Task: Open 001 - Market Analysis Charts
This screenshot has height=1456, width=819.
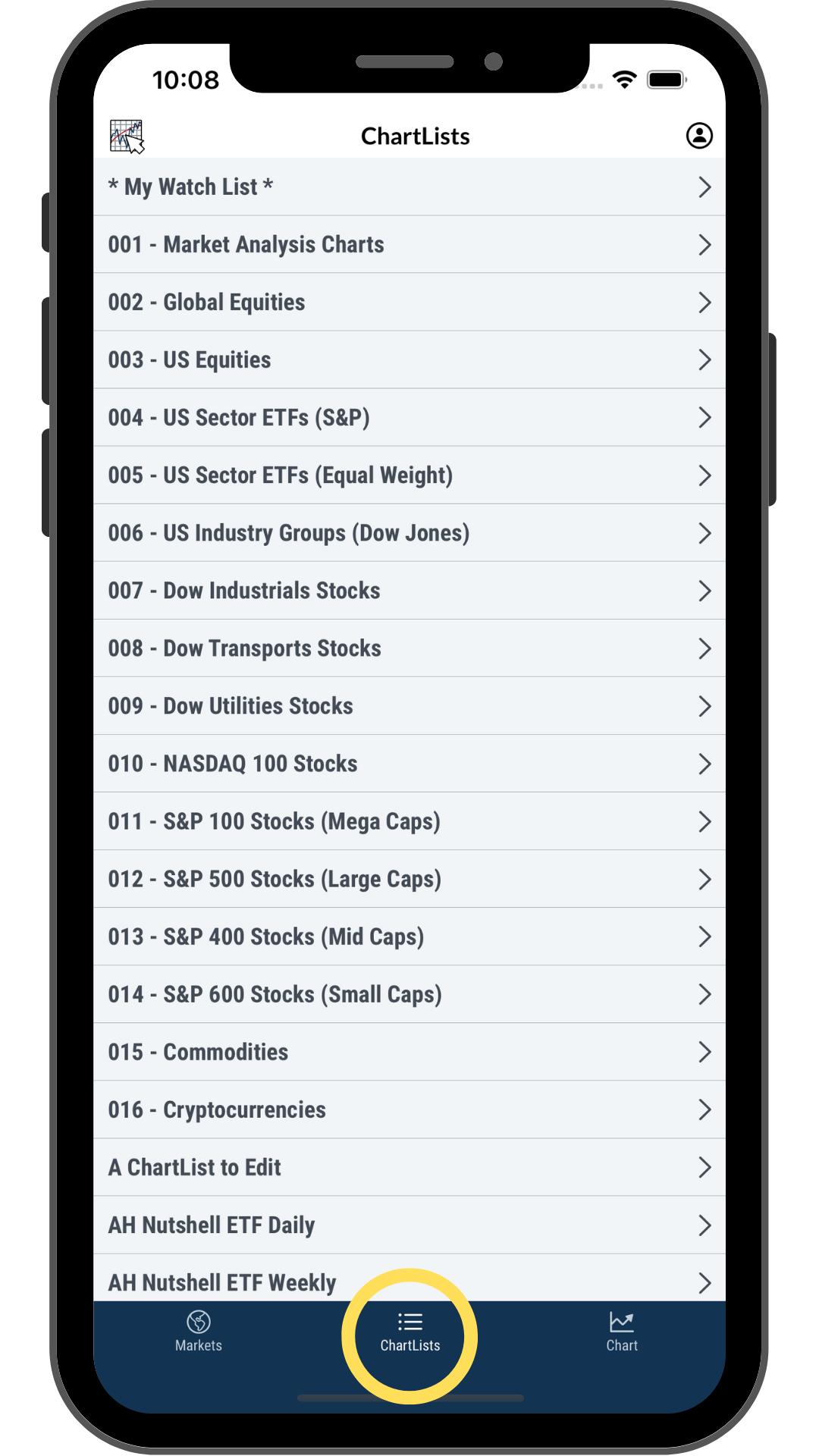Action: pos(409,244)
